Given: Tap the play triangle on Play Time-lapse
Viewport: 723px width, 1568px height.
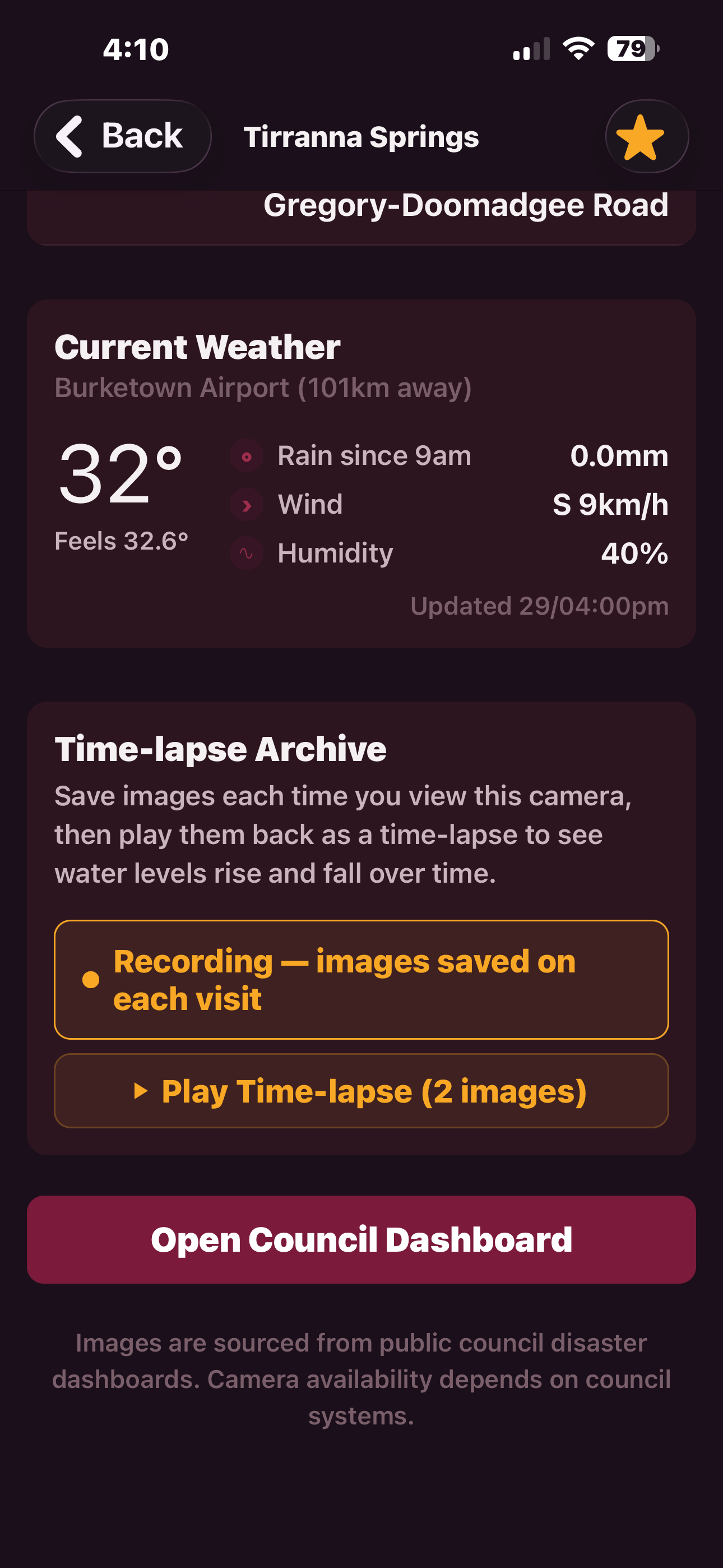Looking at the screenshot, I should [x=142, y=1090].
